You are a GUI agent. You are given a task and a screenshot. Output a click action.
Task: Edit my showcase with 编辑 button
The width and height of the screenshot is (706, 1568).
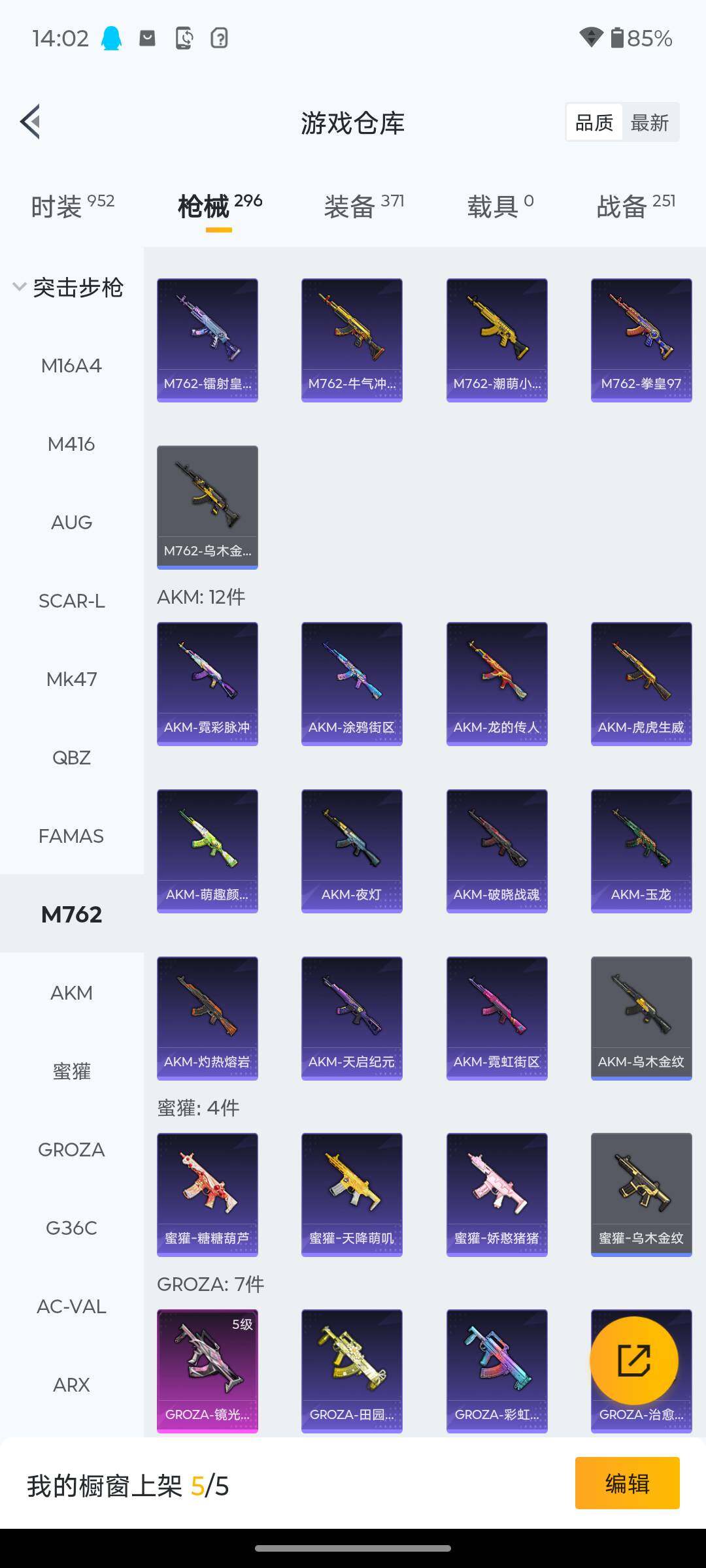[x=627, y=1483]
